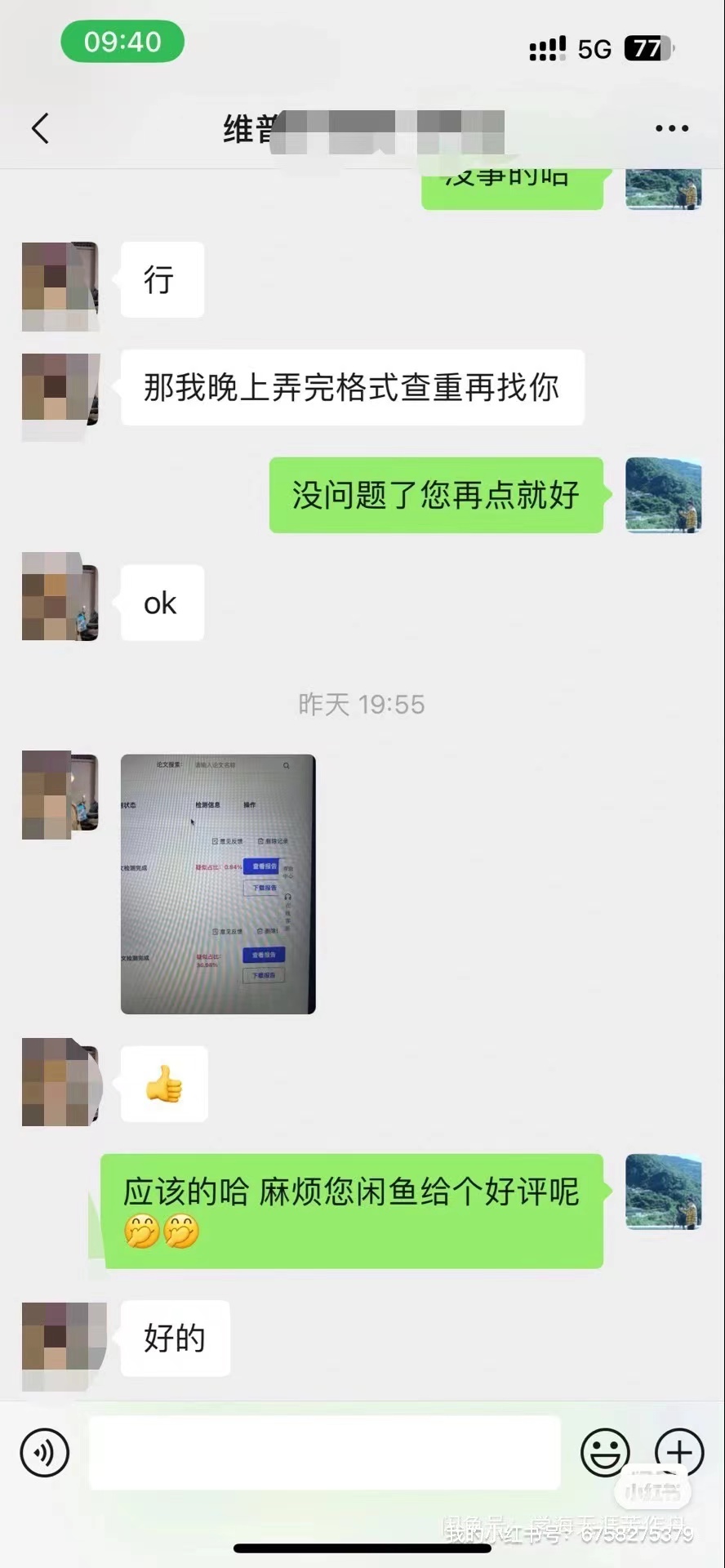Open the emoji sticker panel
This screenshot has width=725, height=1568.
[605, 1453]
